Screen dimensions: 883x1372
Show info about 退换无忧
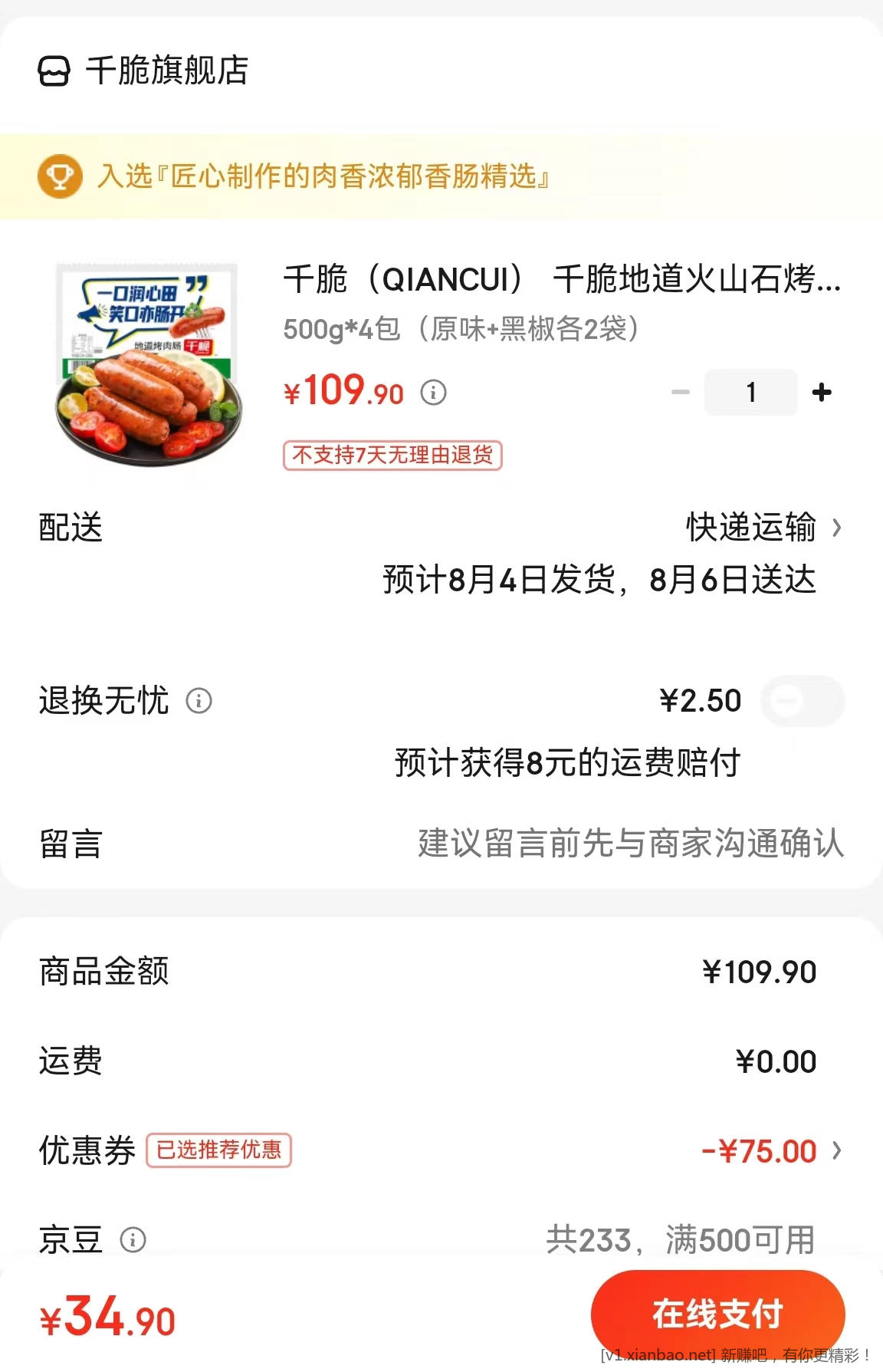point(199,701)
